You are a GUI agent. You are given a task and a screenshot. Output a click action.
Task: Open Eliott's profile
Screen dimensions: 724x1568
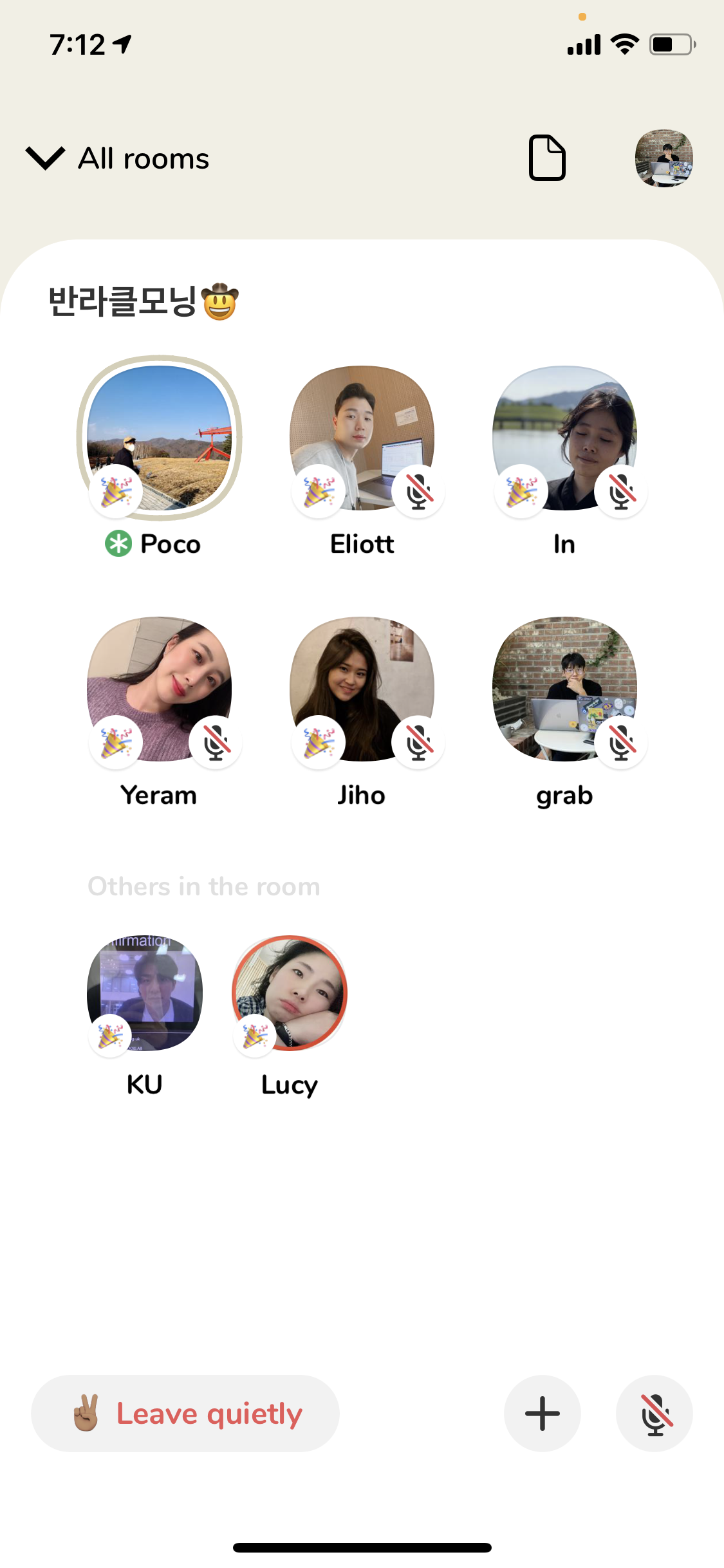point(362,438)
